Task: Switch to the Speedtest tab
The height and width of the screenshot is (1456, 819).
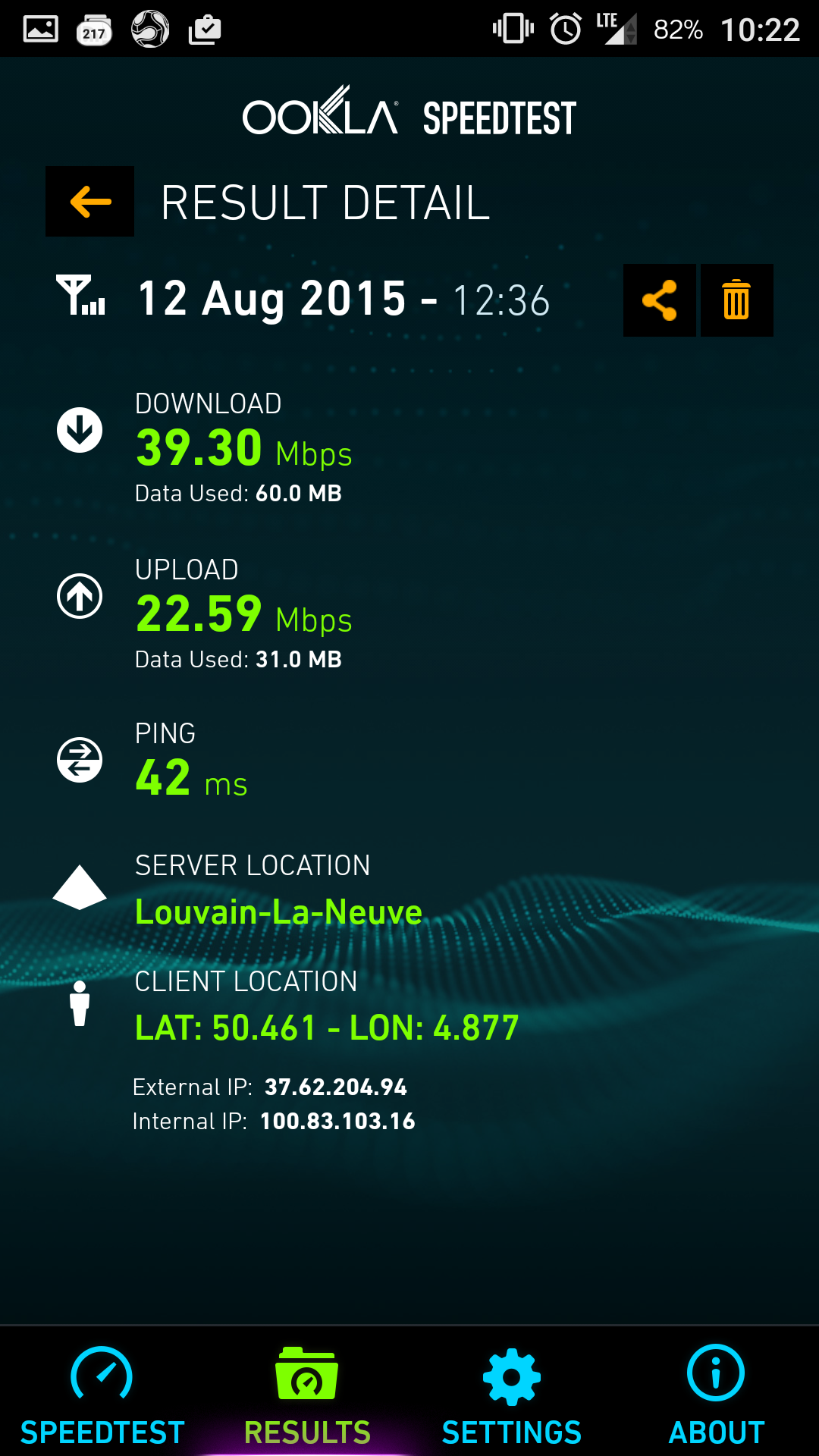Action: click(102, 1395)
